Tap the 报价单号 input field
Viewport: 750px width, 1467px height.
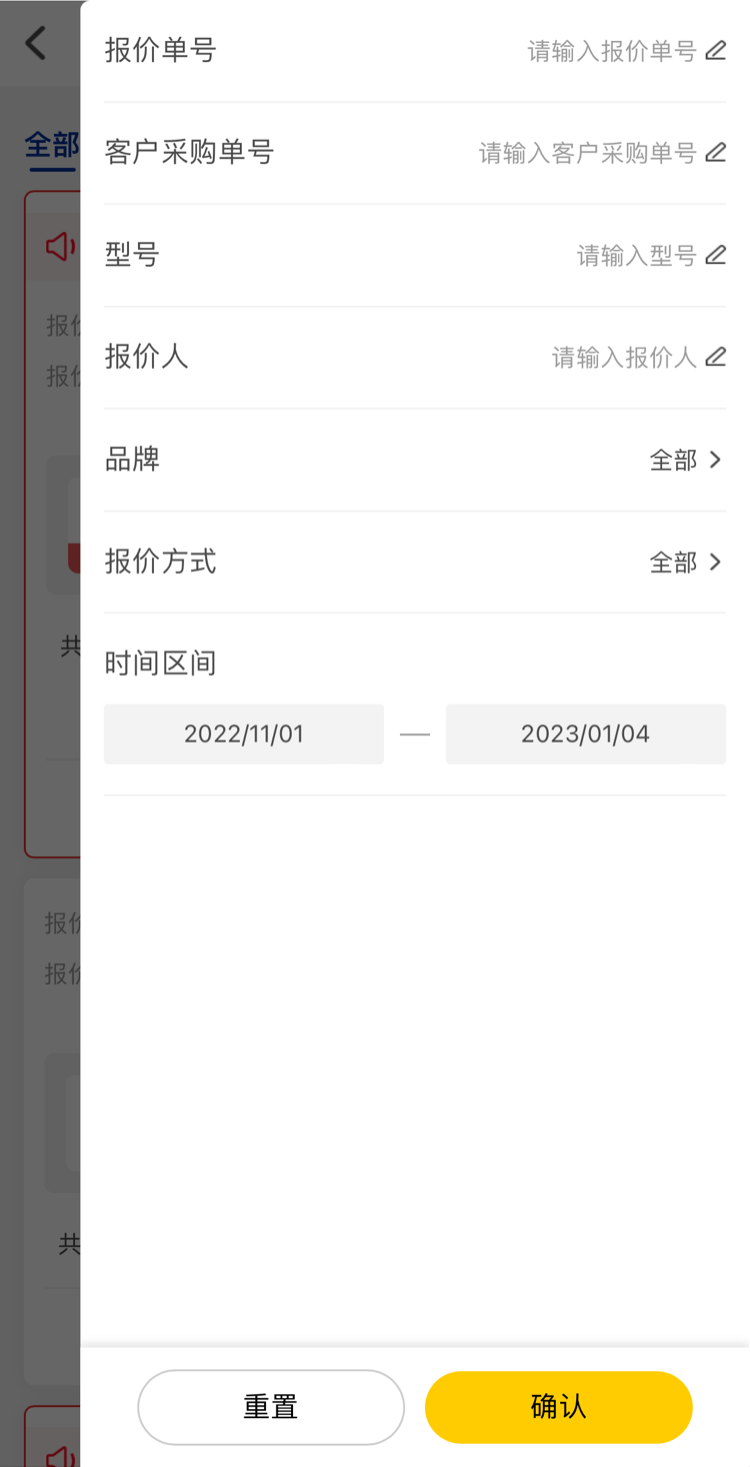612,51
